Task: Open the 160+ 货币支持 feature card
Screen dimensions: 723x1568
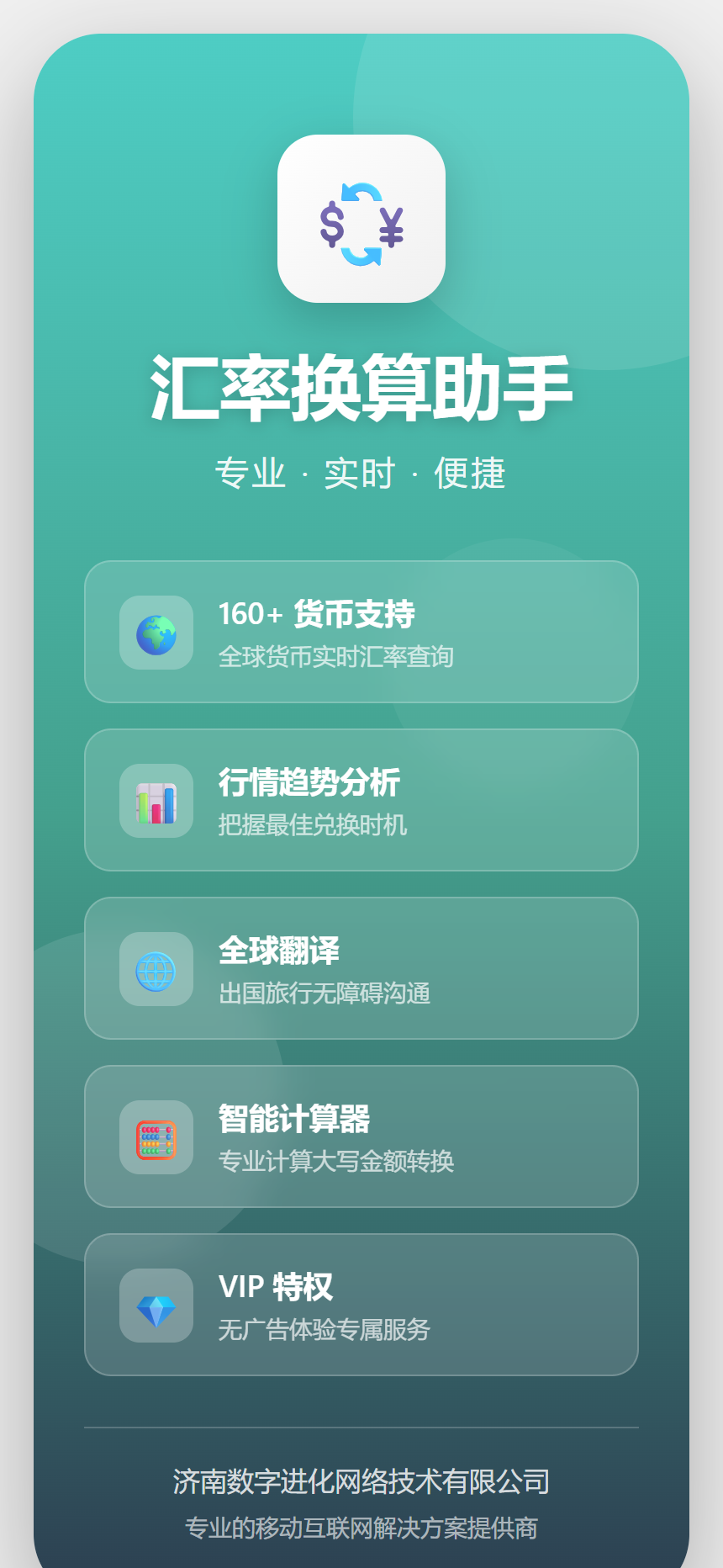Action: coord(361,631)
